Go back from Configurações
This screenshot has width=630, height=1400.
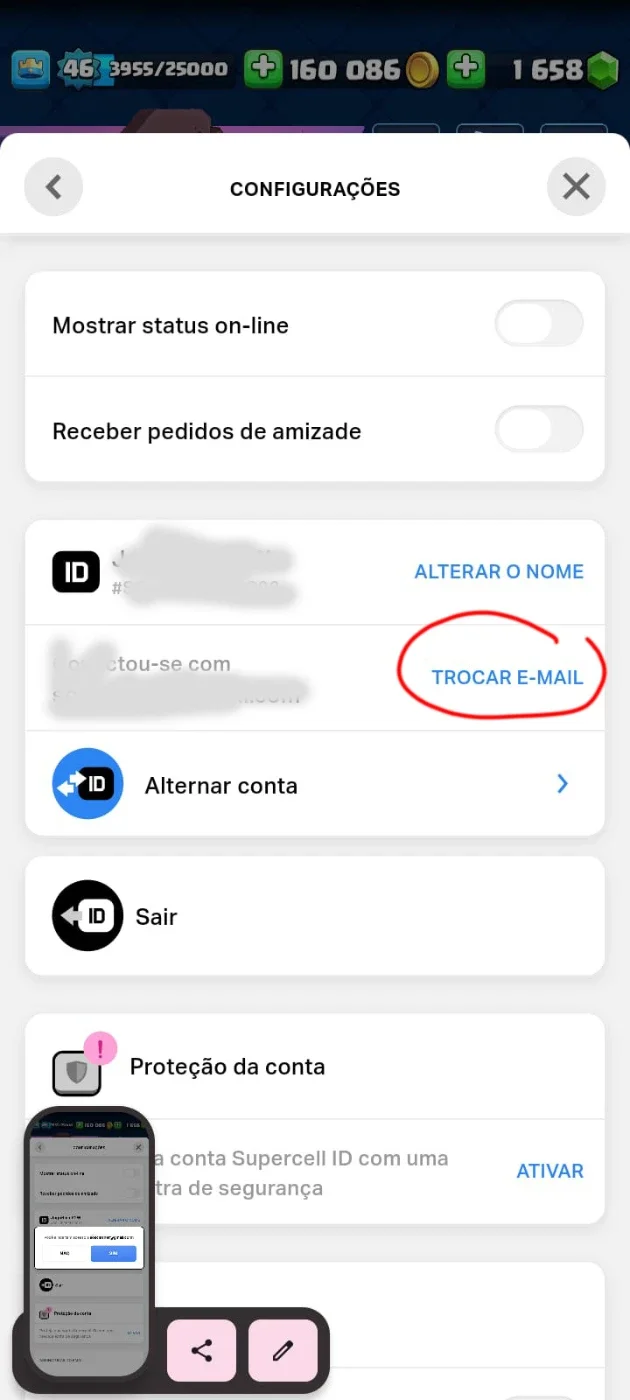[x=54, y=187]
